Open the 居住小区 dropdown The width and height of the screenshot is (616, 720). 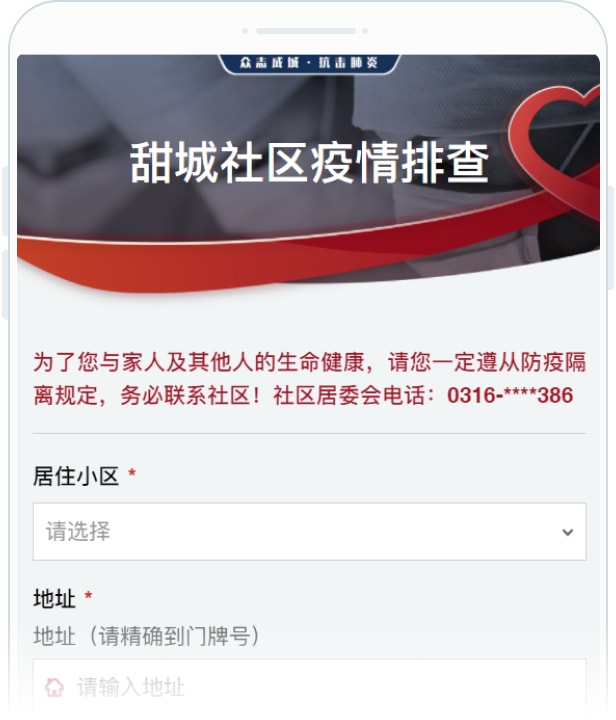308,532
